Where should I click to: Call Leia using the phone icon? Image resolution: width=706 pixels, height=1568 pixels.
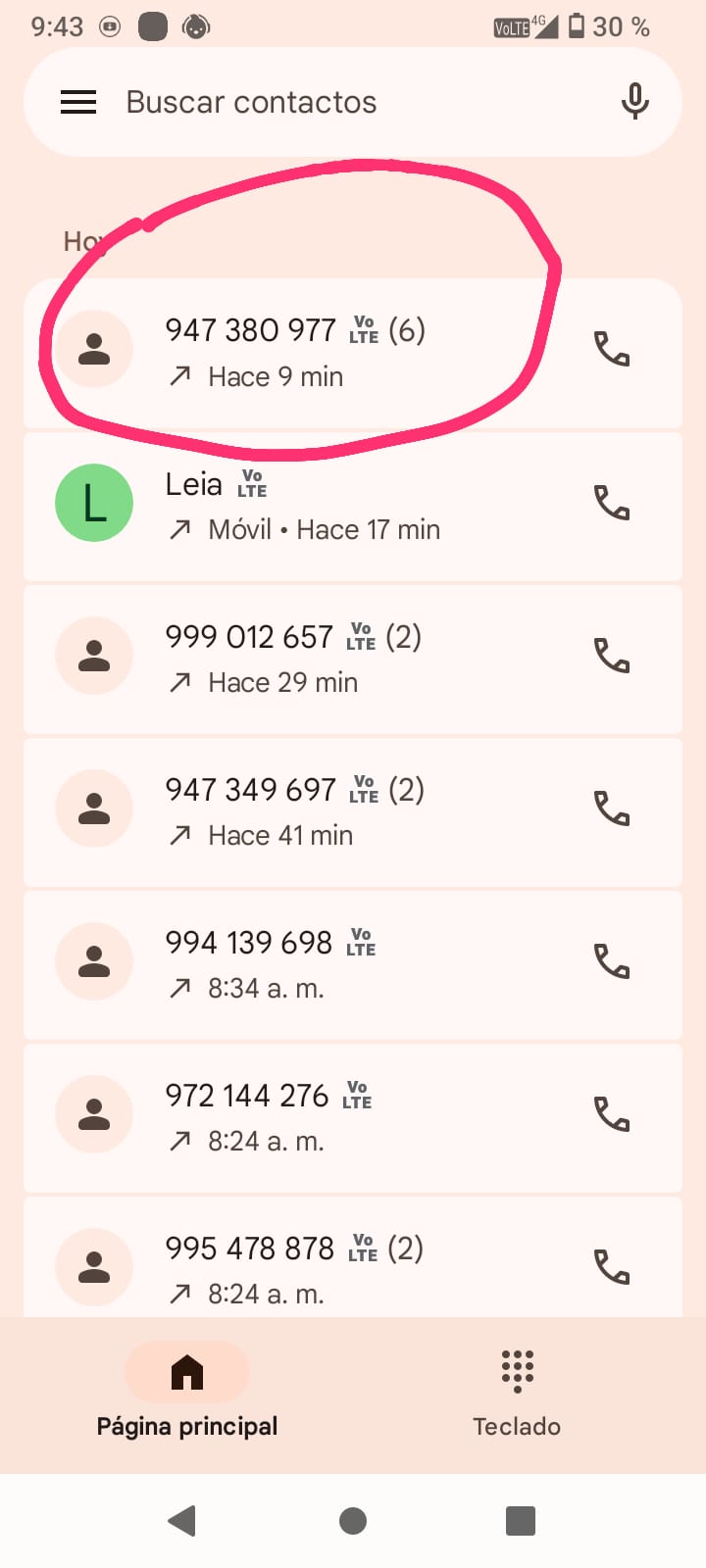(x=612, y=503)
